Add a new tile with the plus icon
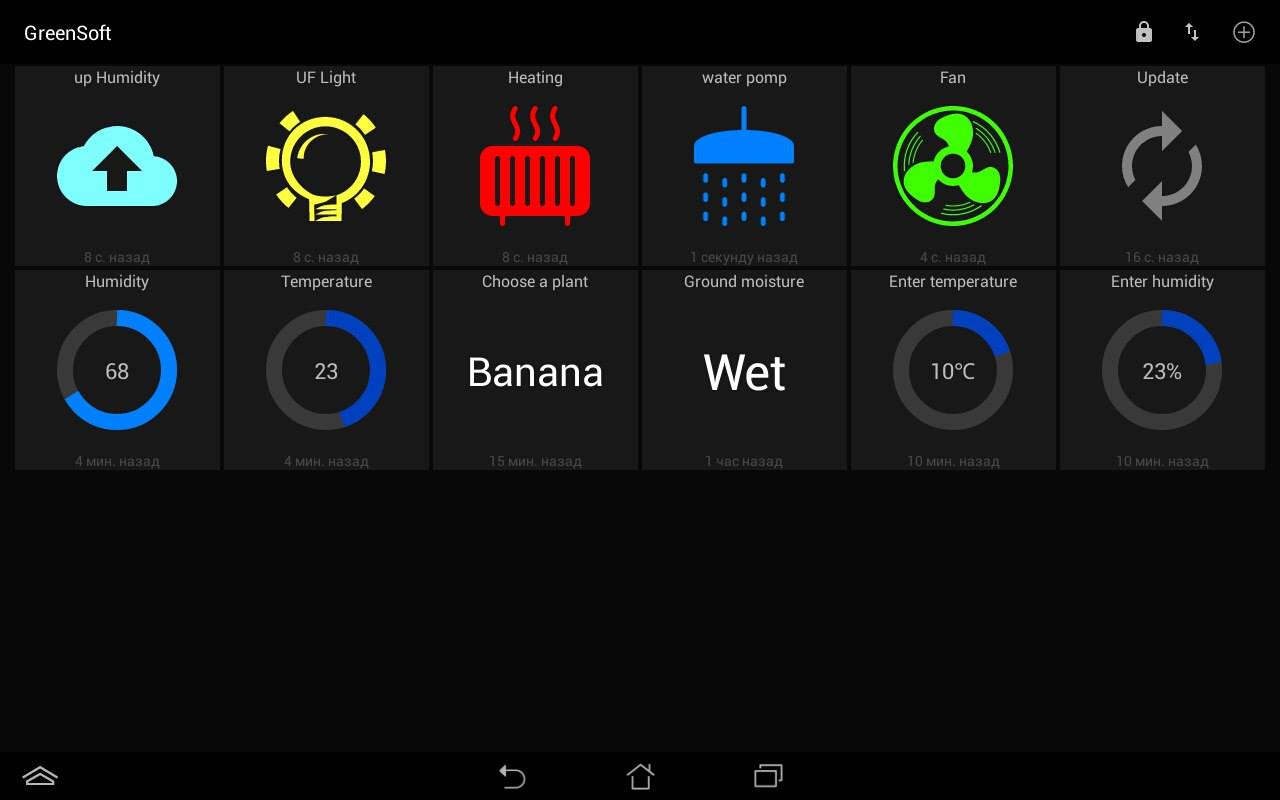Screen dimensions: 1280x800 (1243, 32)
